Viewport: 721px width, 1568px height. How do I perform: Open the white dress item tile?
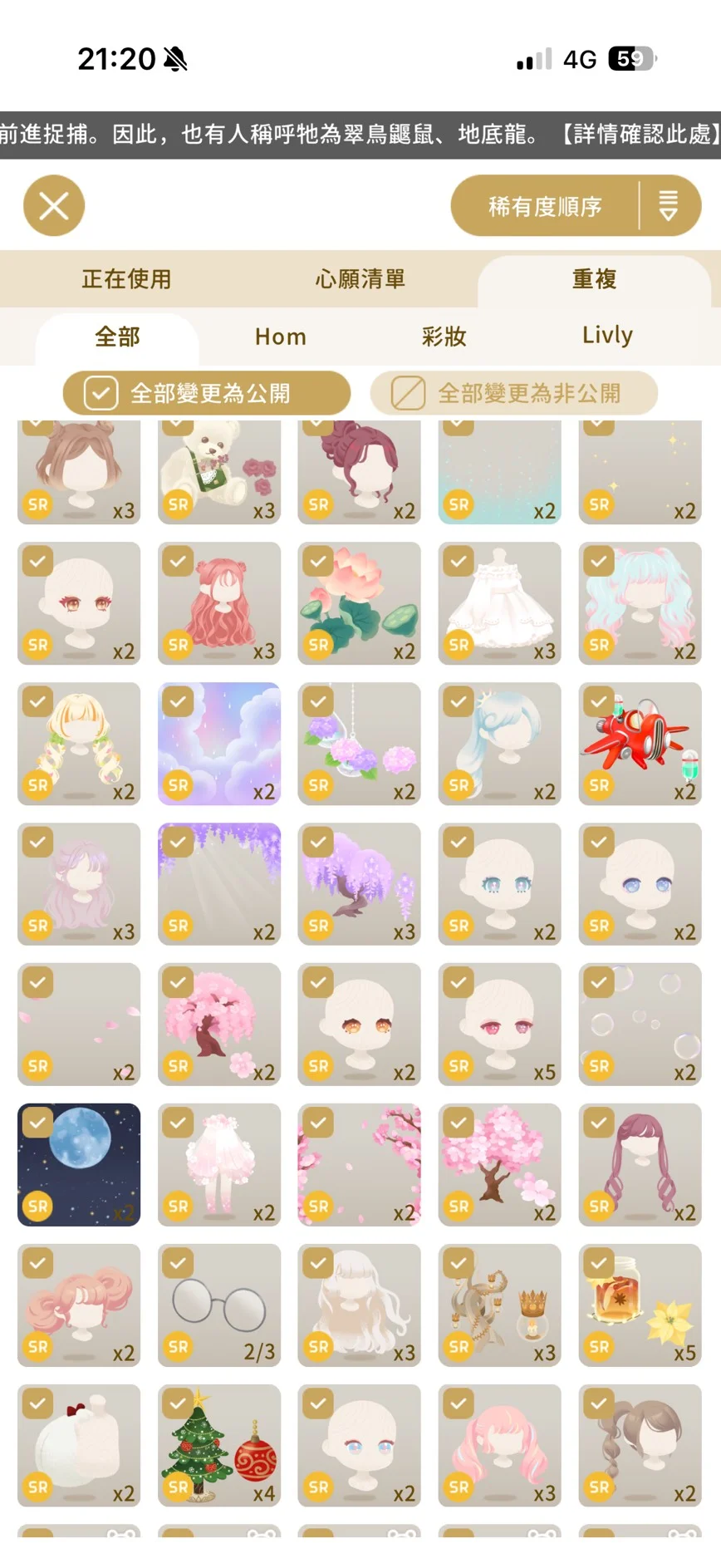pyautogui.click(x=500, y=603)
